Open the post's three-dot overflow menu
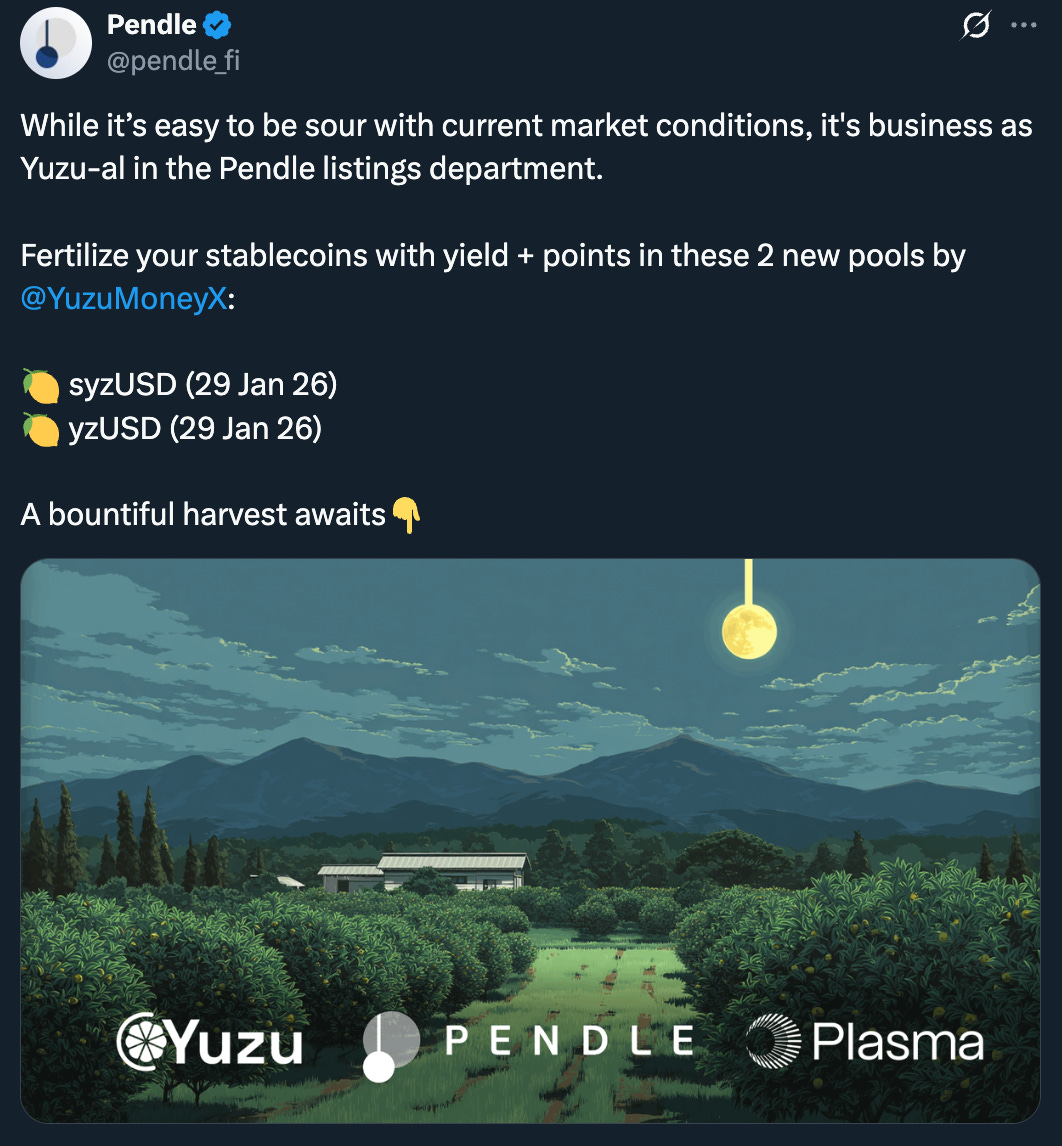 click(1024, 26)
